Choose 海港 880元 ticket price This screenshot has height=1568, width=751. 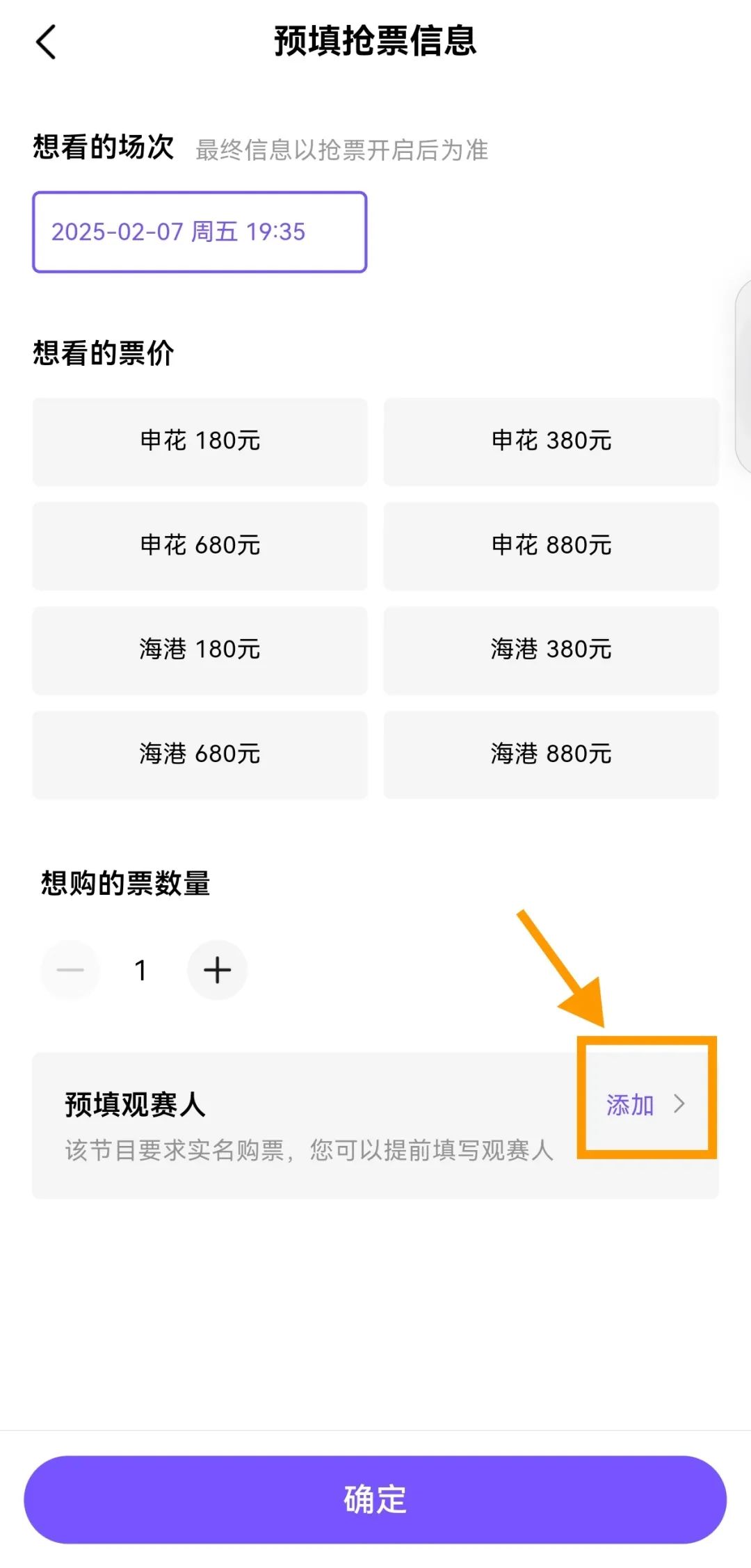(x=551, y=754)
